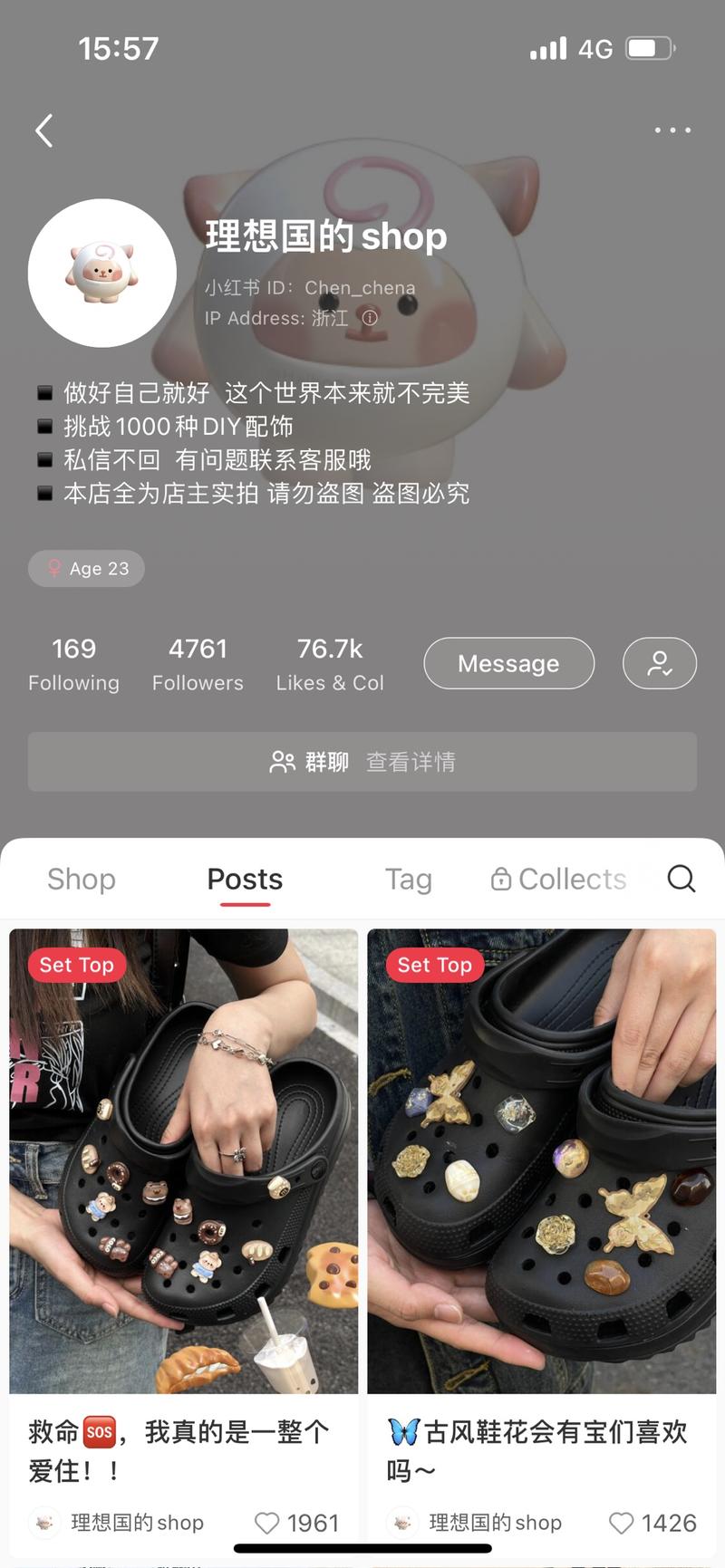
Task: Open the three-dot overflow menu
Action: point(672,130)
